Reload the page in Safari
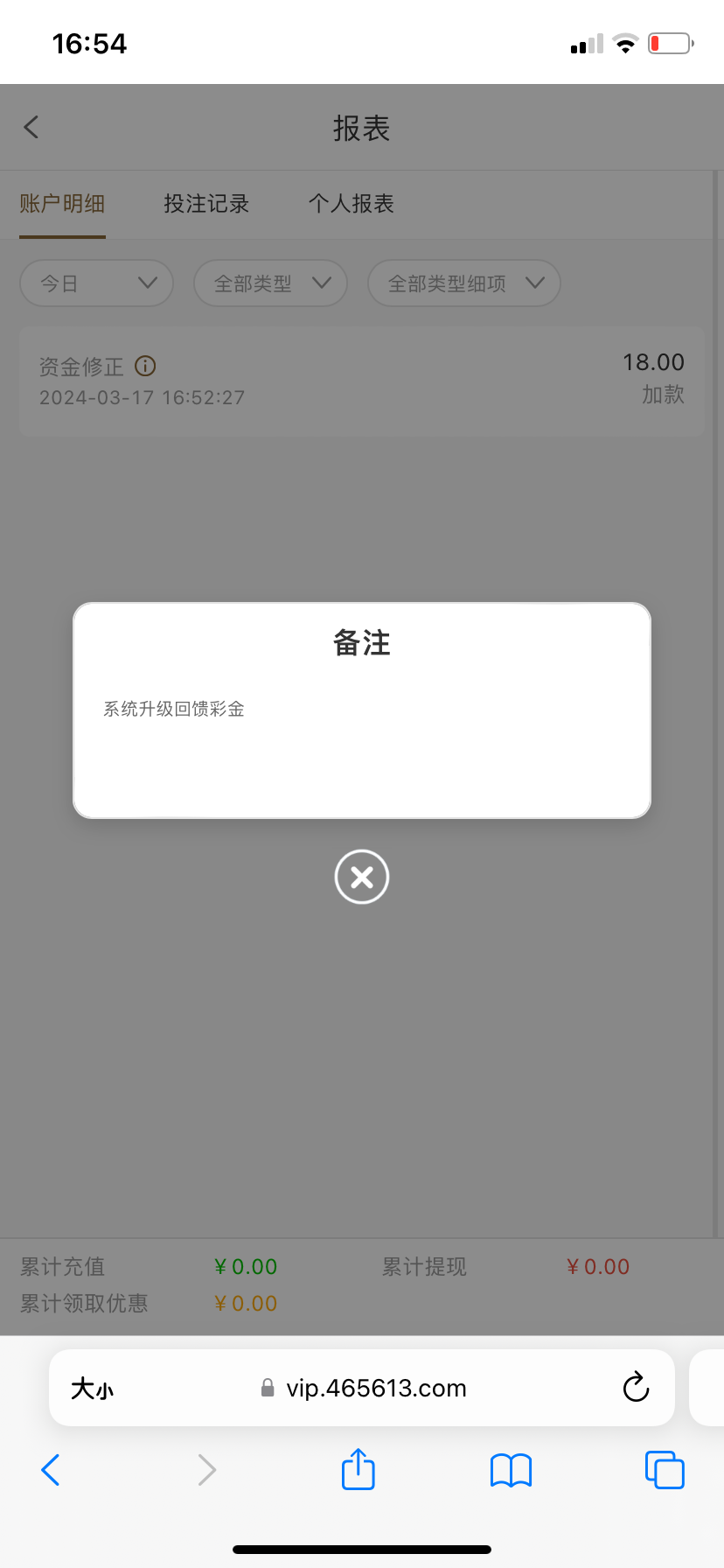Screen dimensions: 724x1568 (636, 1388)
